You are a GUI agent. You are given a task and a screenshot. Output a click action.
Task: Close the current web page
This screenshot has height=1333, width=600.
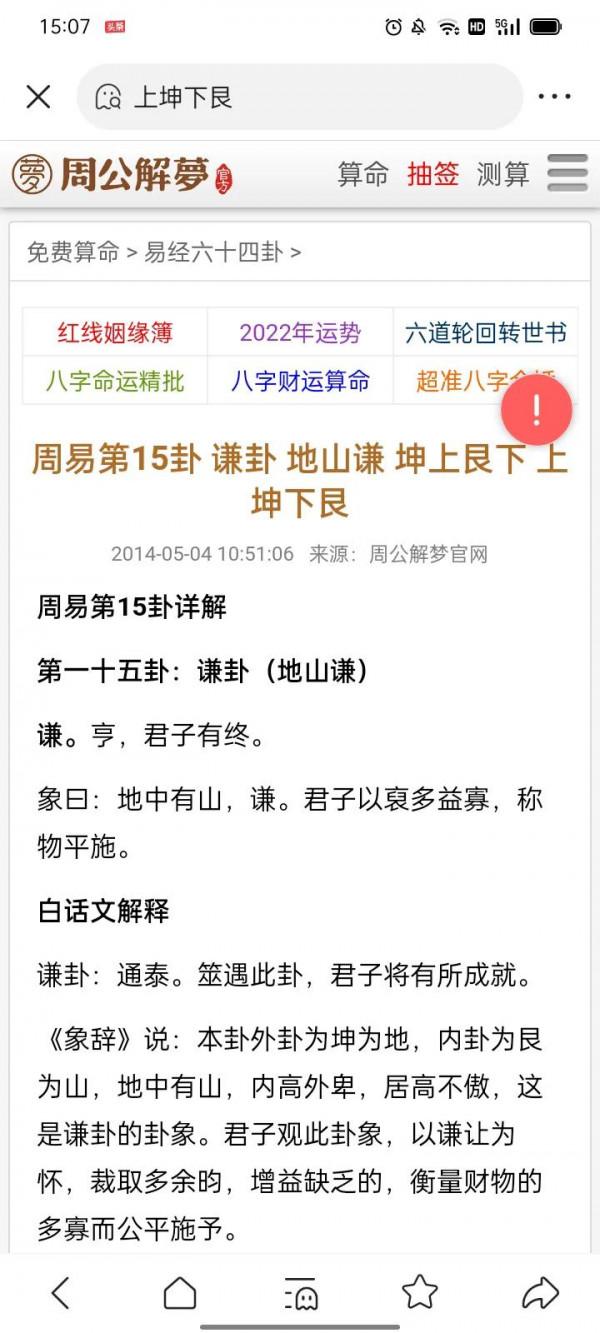coord(38,97)
